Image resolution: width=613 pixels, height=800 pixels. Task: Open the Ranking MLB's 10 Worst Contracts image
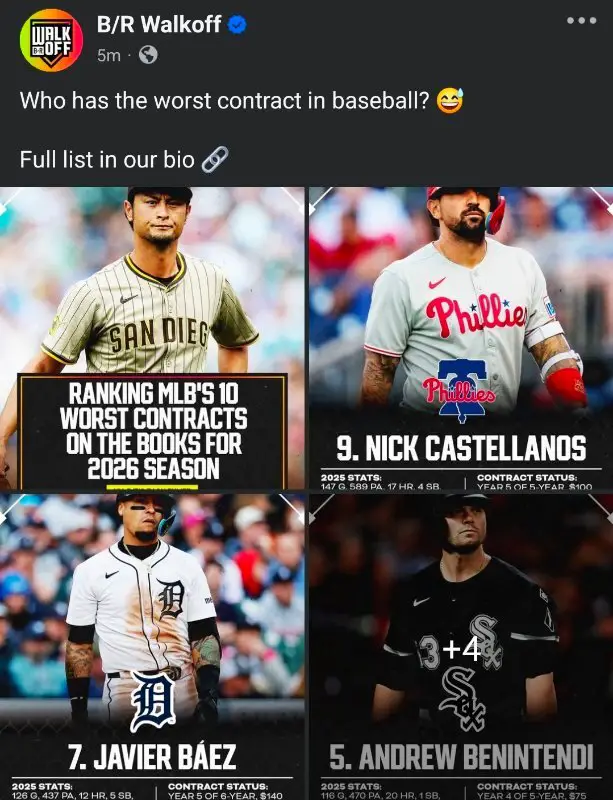152,338
